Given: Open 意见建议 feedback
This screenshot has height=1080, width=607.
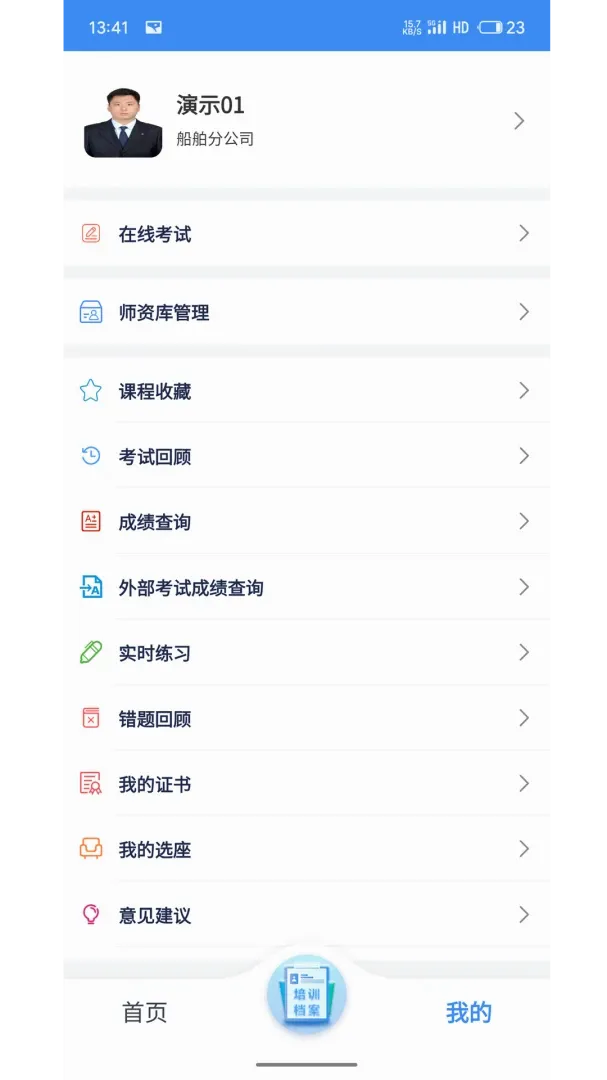Looking at the screenshot, I should click(x=307, y=915).
